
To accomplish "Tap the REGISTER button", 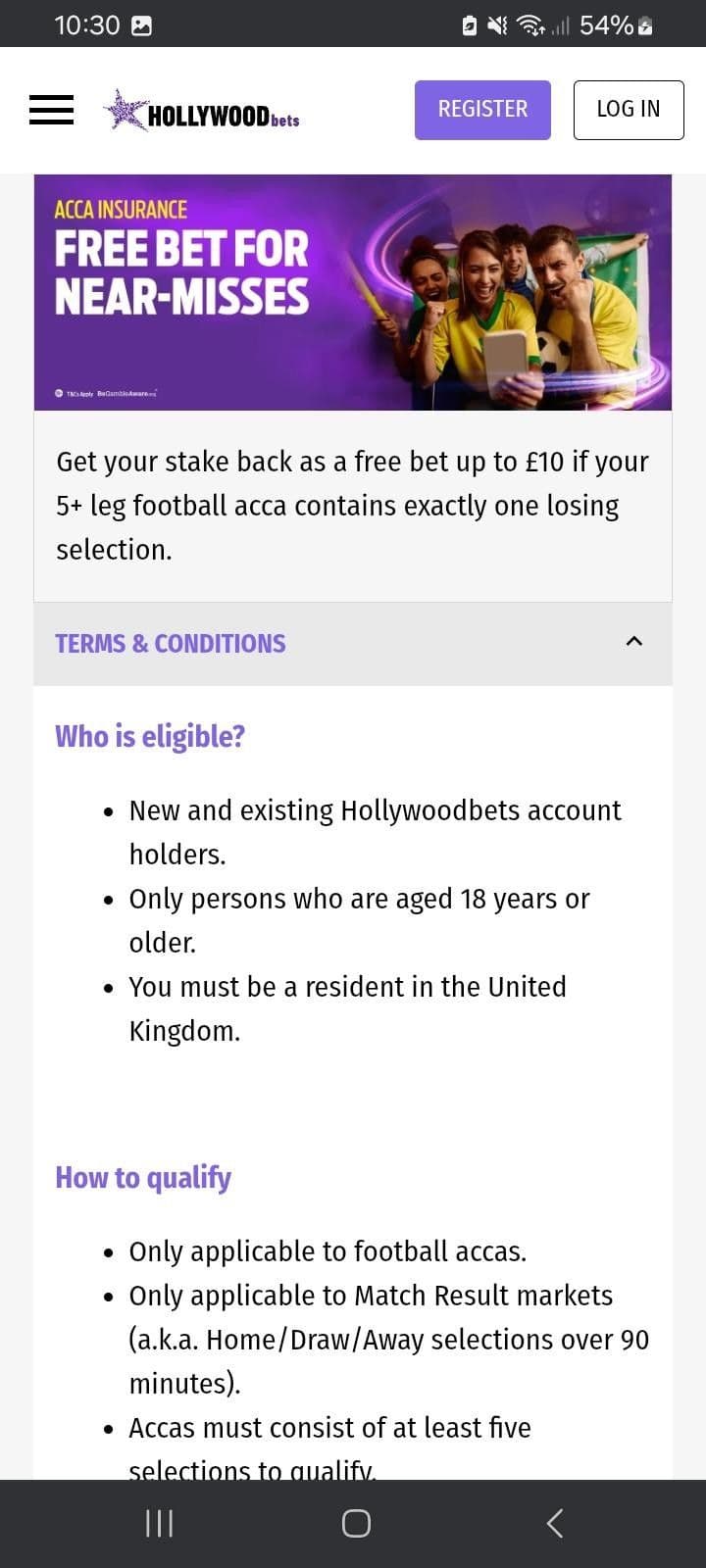I will click(x=481, y=109).
